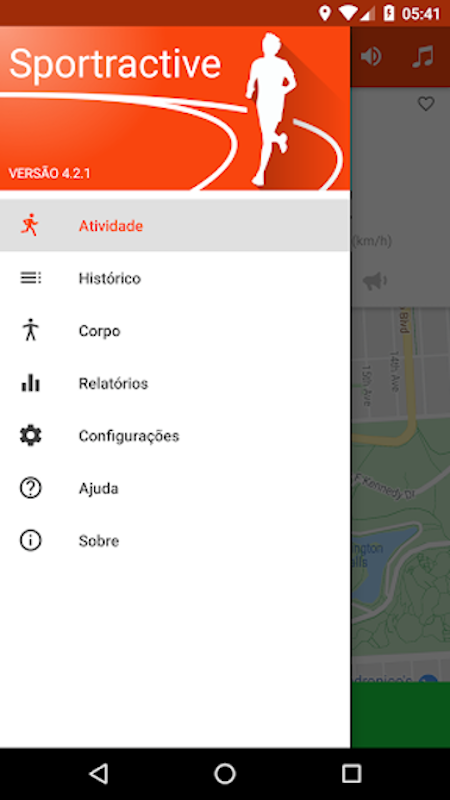The width and height of the screenshot is (450, 800).
Task: Open Configurações settings
Action: (x=175, y=436)
